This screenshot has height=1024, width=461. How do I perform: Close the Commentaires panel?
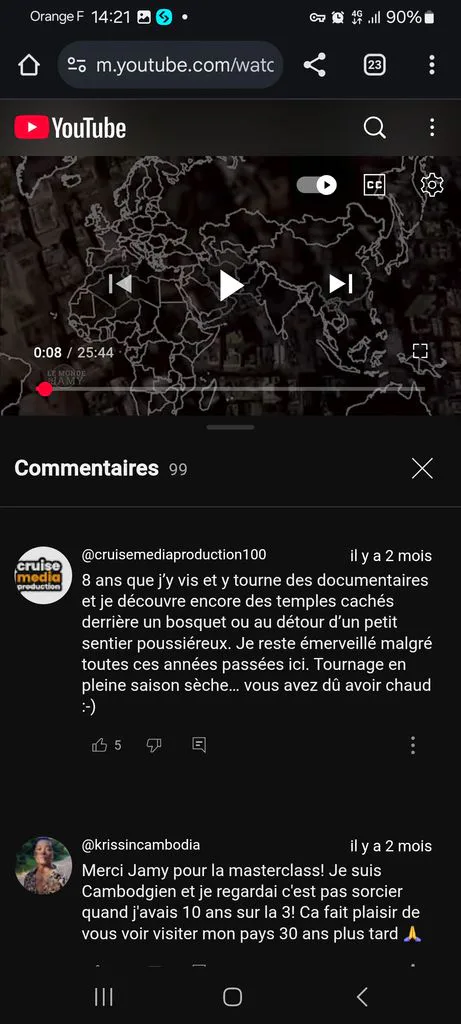click(422, 468)
